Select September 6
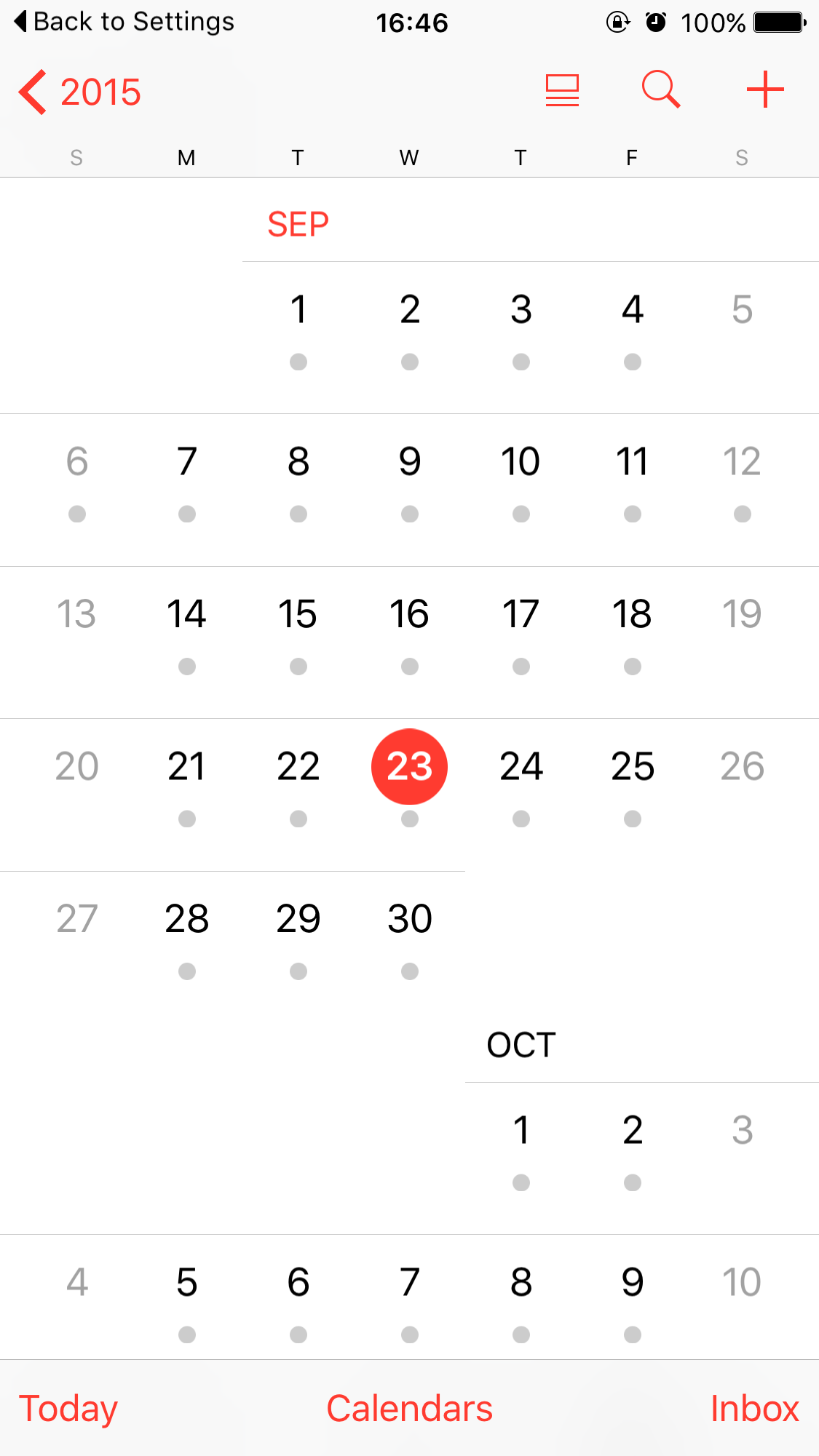 [76, 461]
